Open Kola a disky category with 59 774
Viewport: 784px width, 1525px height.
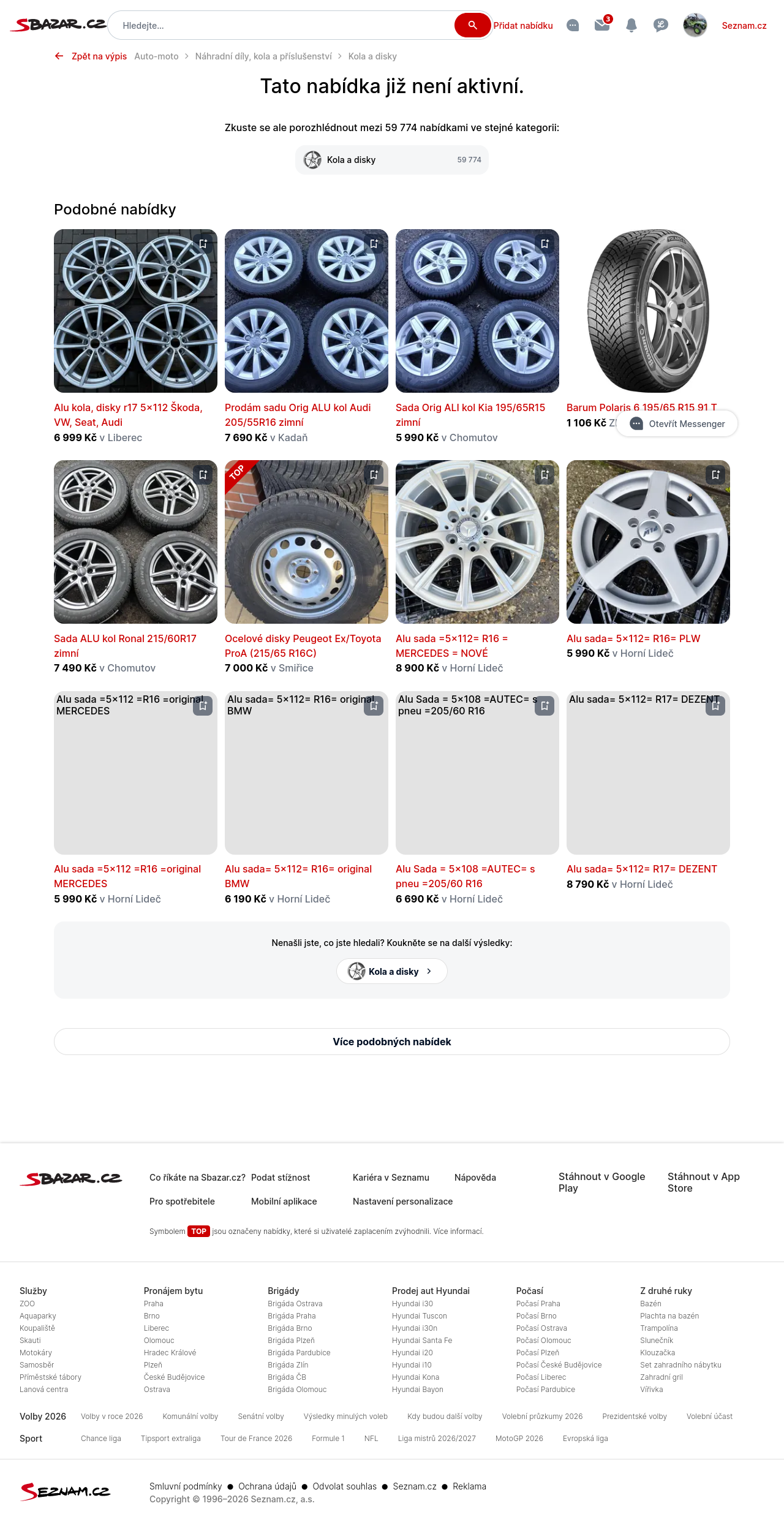coord(392,160)
